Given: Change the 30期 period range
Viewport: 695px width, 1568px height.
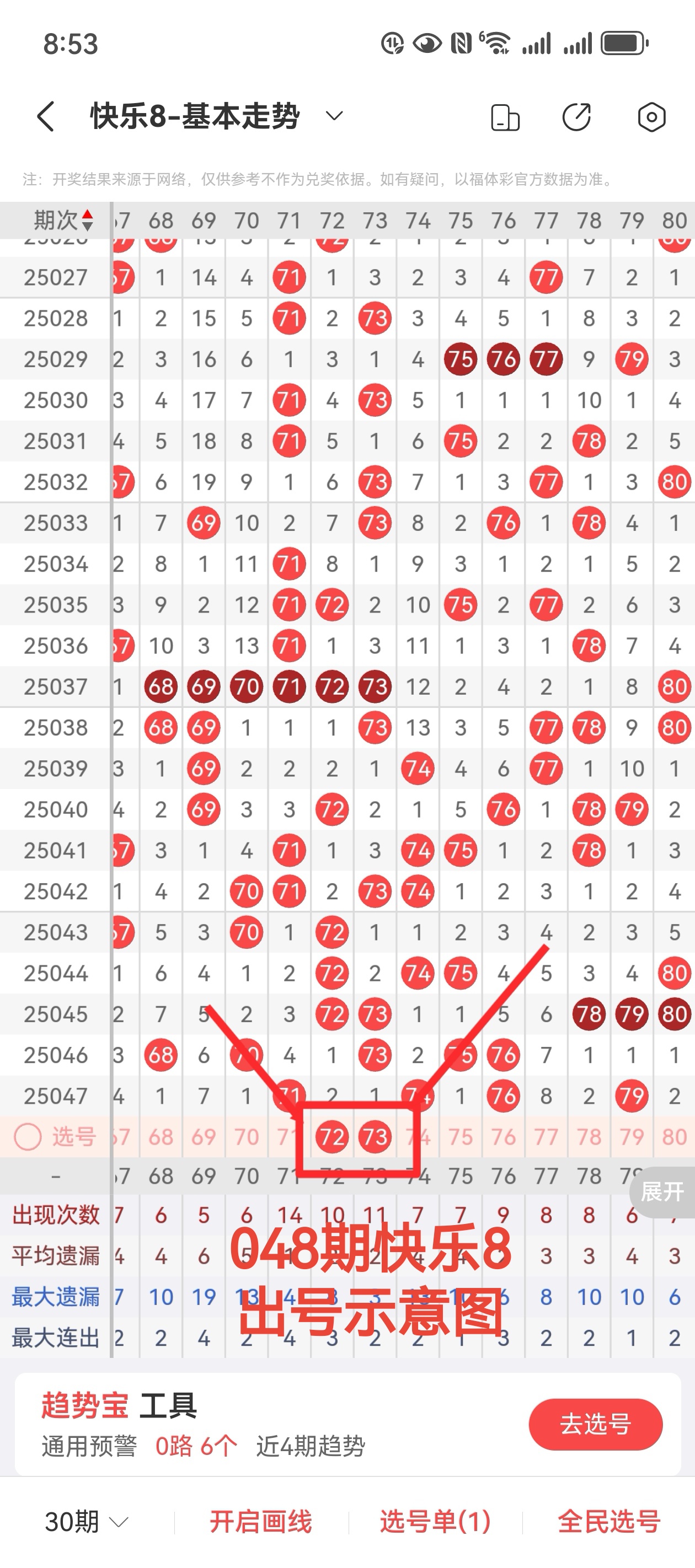Looking at the screenshot, I should [x=86, y=1522].
